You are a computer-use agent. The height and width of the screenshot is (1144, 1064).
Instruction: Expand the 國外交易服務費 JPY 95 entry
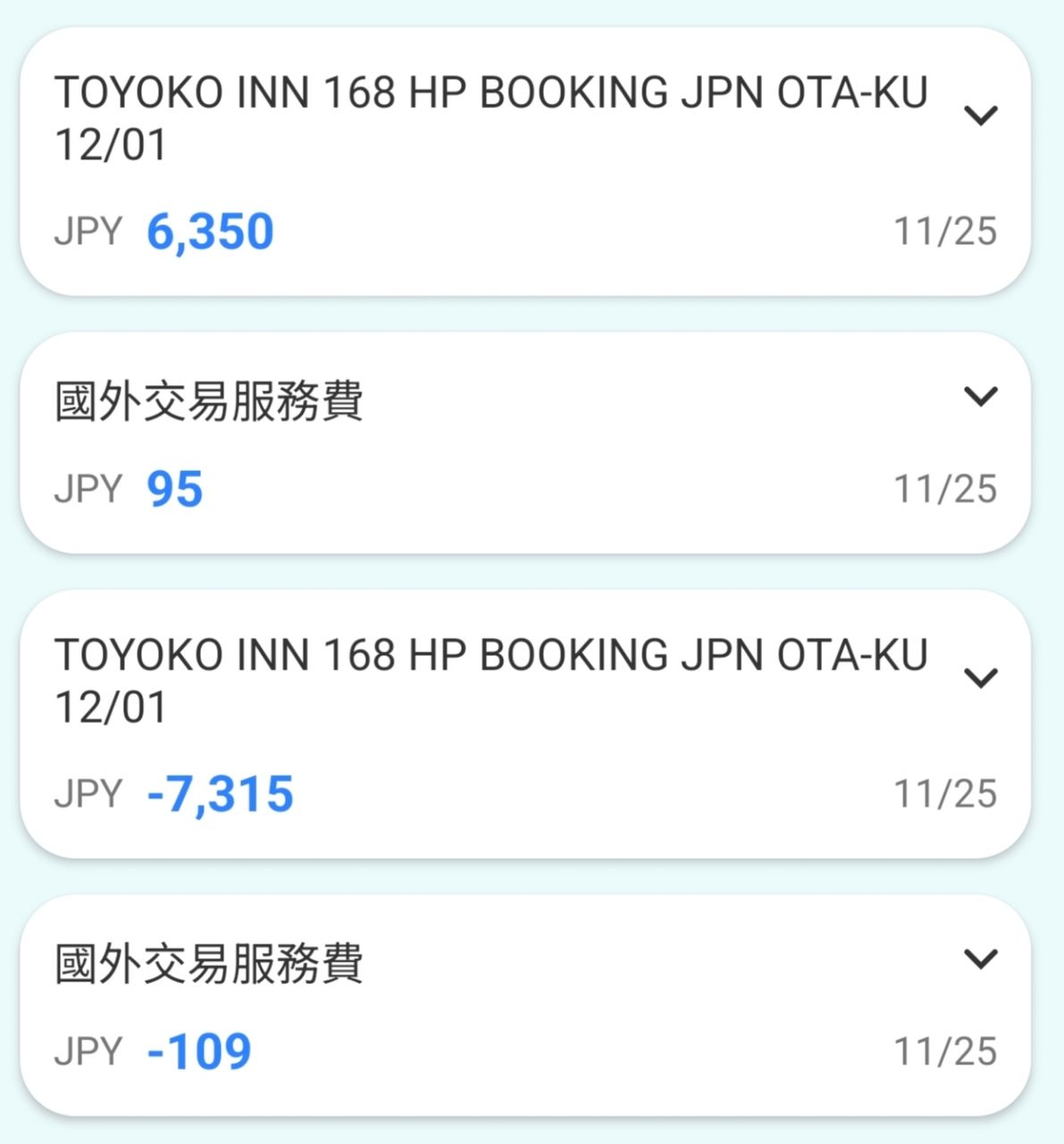981,396
